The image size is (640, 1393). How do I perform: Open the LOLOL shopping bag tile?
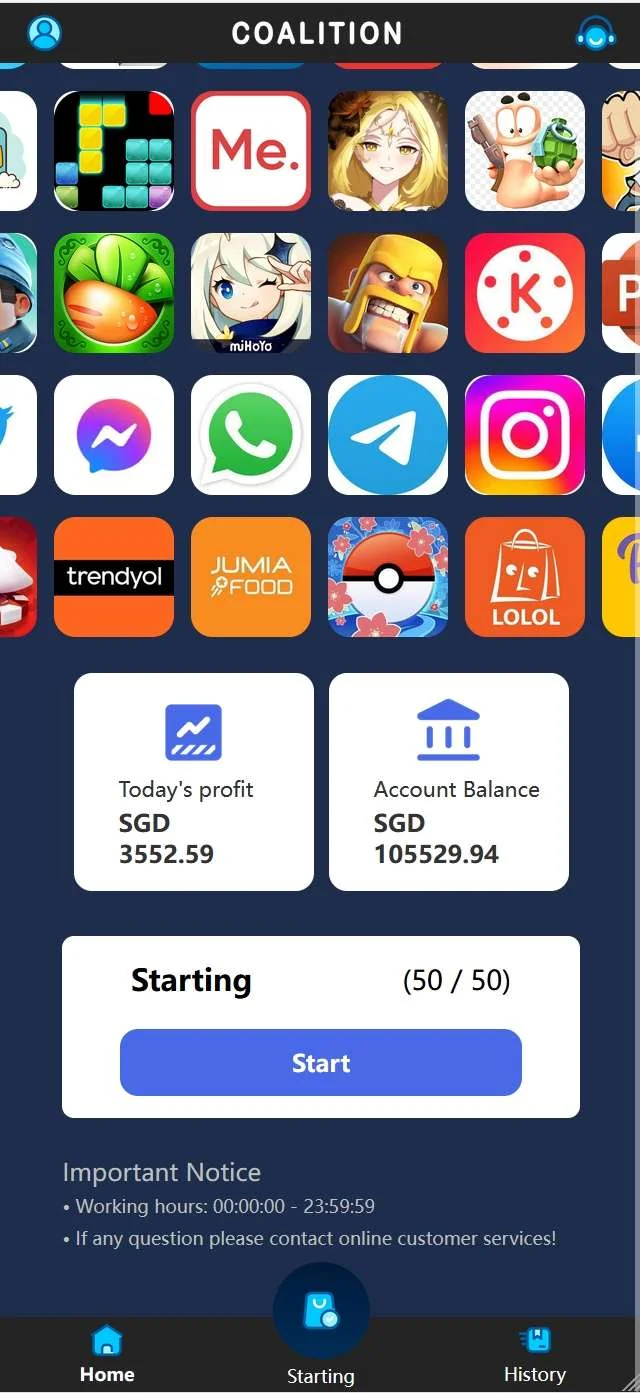(x=525, y=577)
